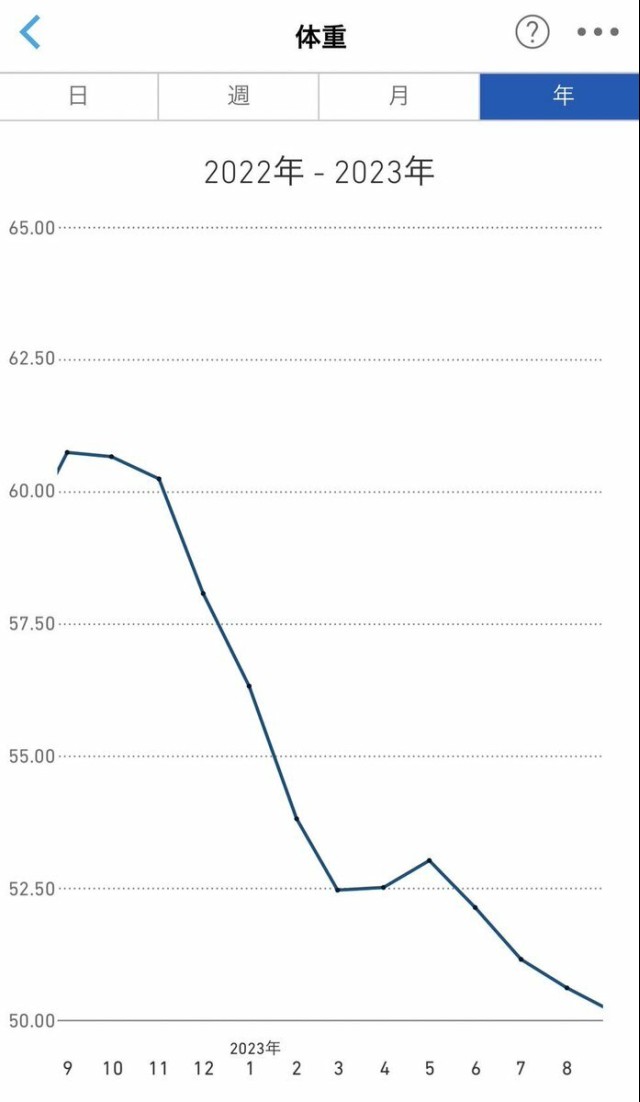640x1102 pixels.
Task: Open the three-dot overflow menu
Action: click(x=598, y=33)
